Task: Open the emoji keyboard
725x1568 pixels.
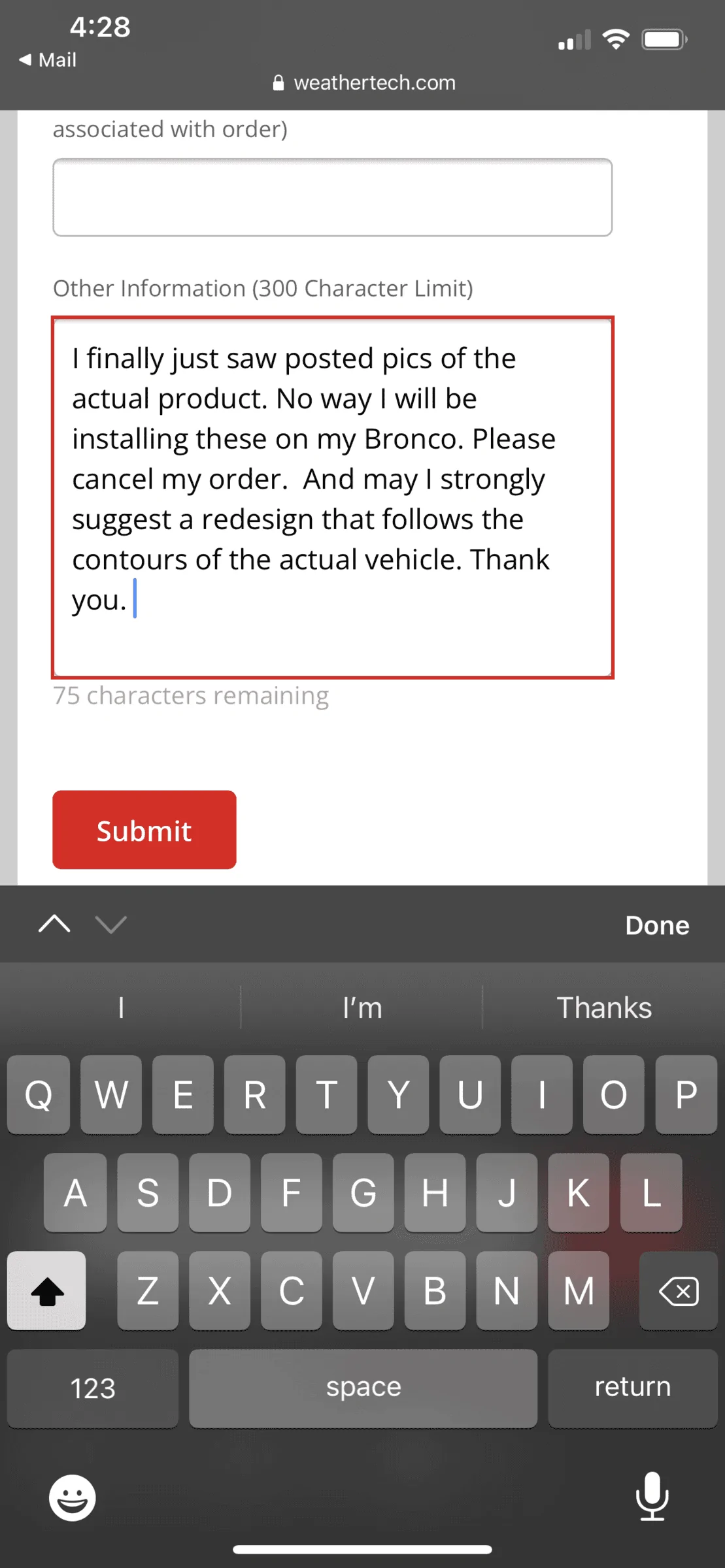Action: (x=72, y=1497)
